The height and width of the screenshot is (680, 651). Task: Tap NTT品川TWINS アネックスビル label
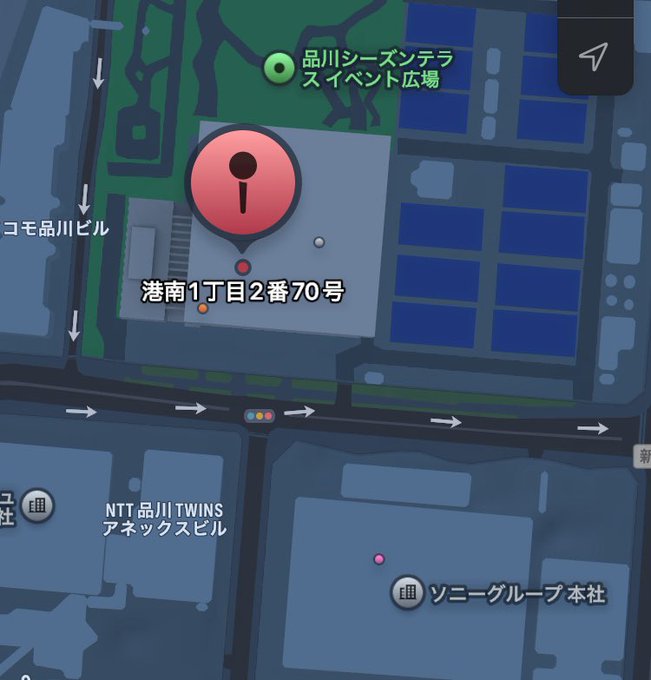pos(164,520)
